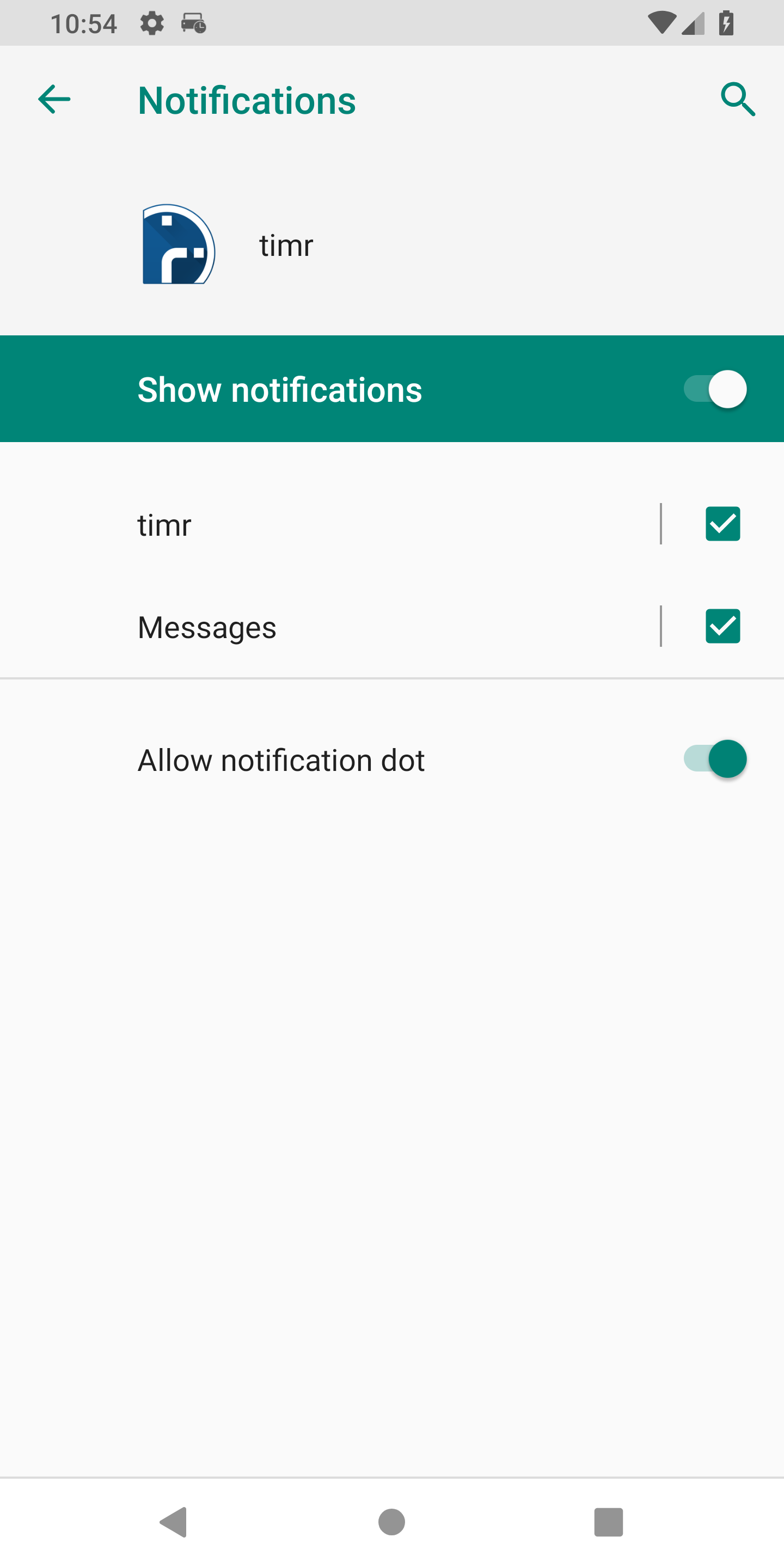Uncheck the timr category checkbox
784x1568 pixels.
722,524
